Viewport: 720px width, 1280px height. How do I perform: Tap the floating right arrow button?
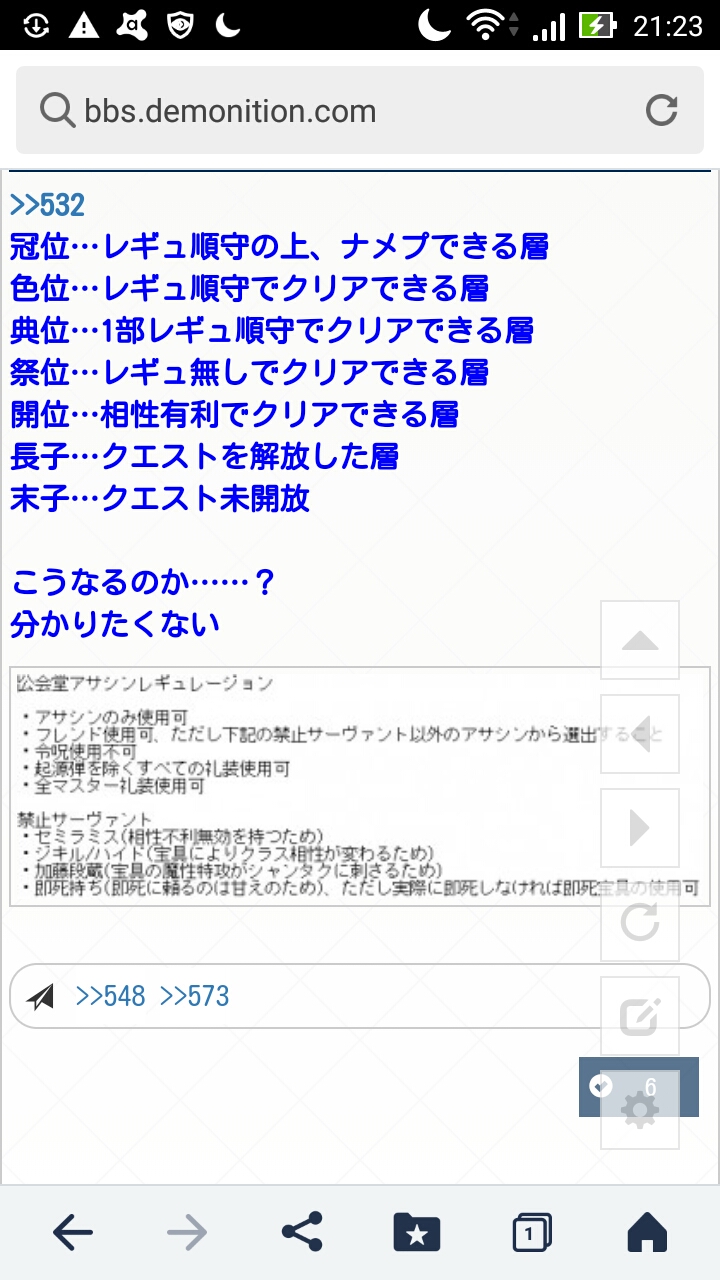[640, 828]
